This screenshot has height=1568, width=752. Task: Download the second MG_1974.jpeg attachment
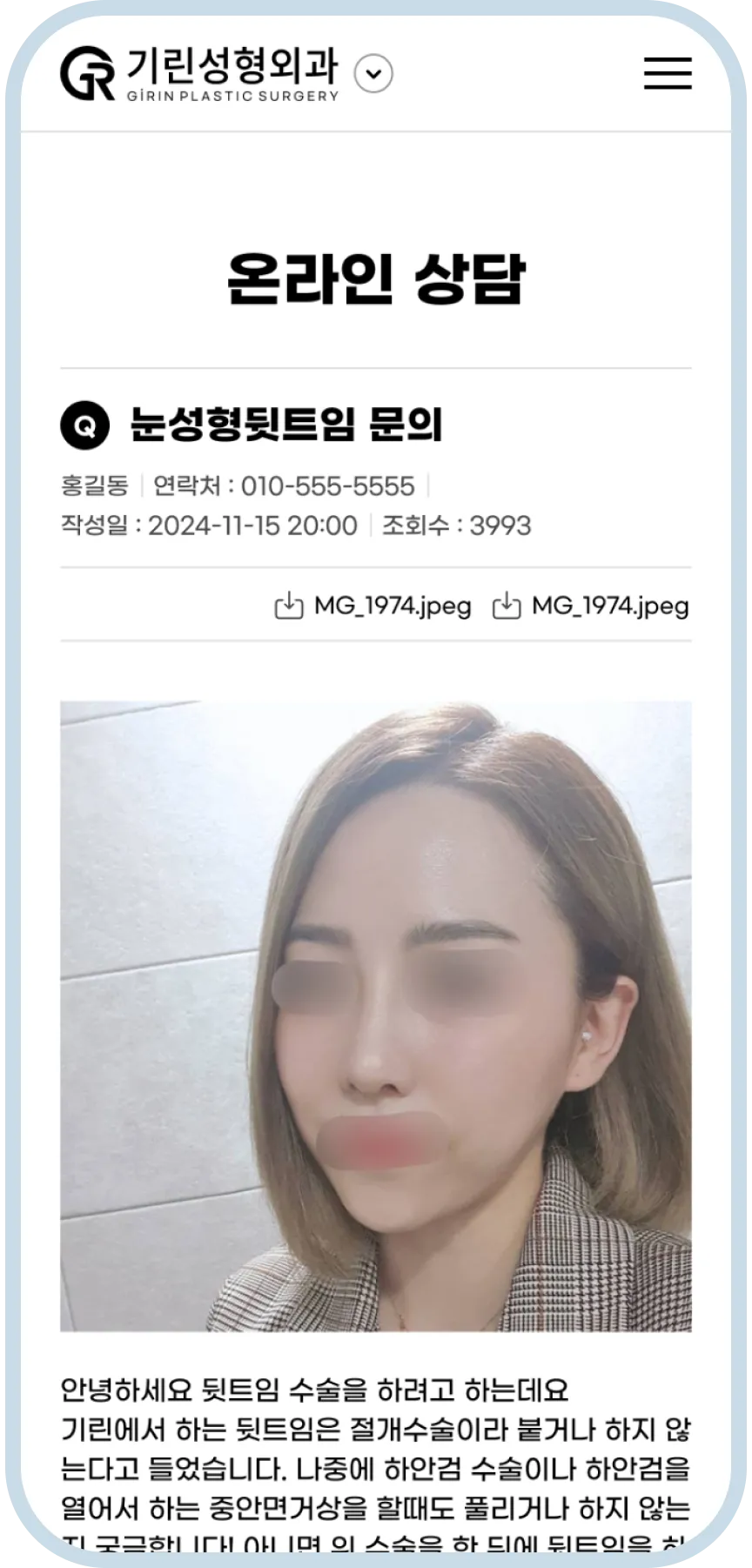point(591,606)
